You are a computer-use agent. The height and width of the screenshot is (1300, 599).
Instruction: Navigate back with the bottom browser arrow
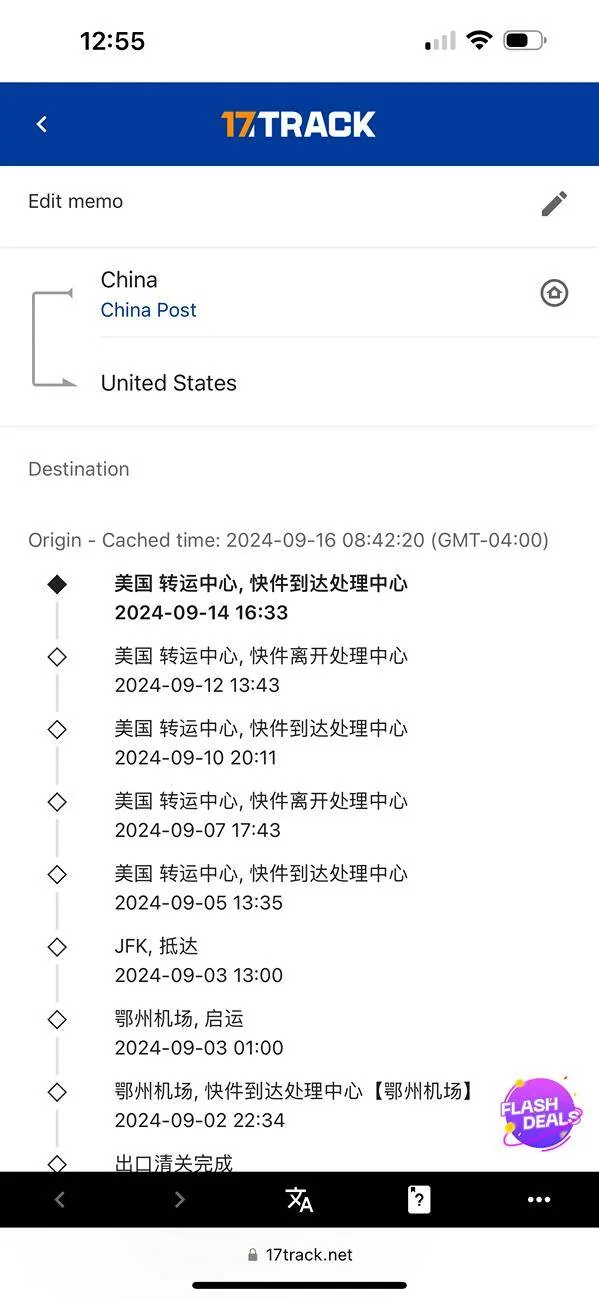tap(59, 1199)
